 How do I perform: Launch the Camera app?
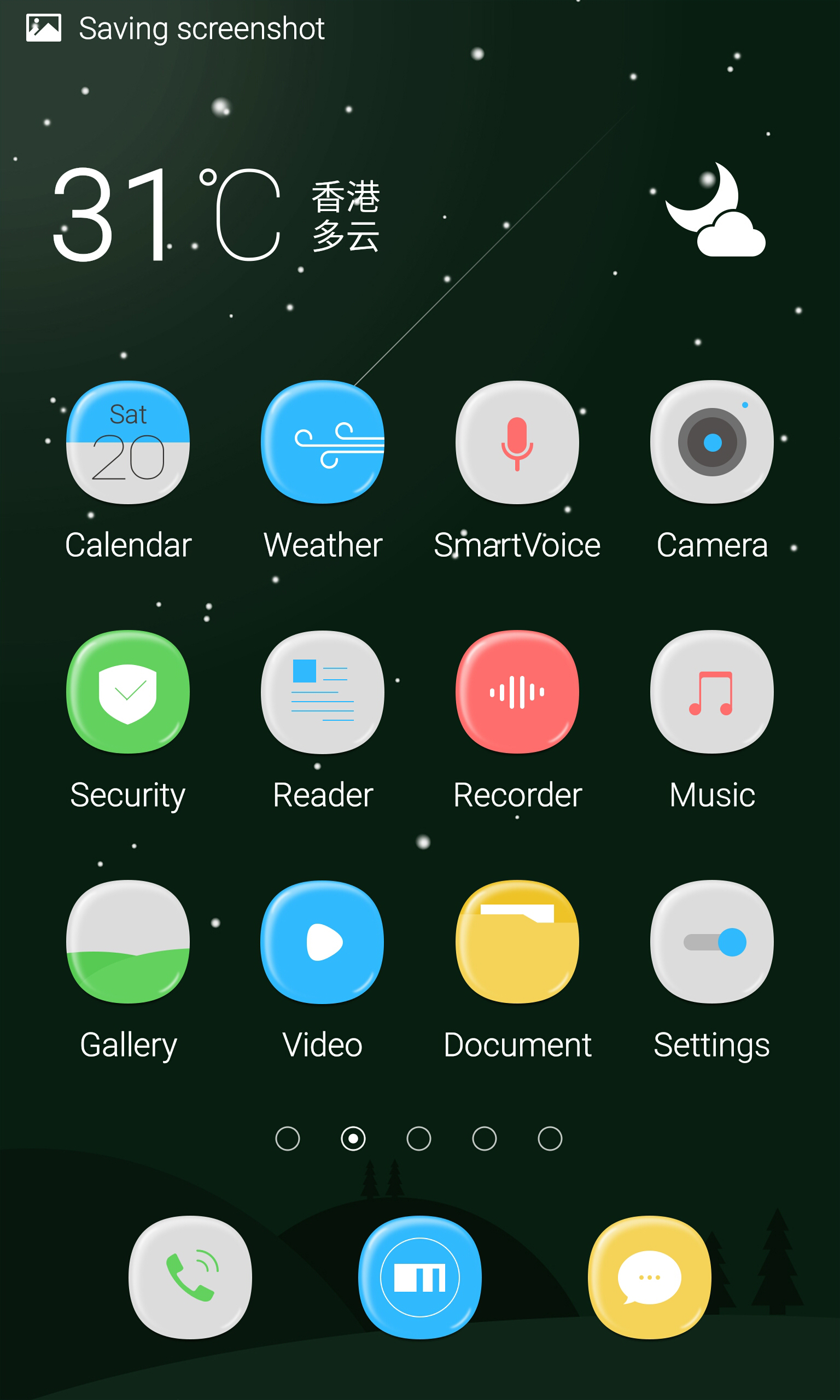tap(711, 442)
